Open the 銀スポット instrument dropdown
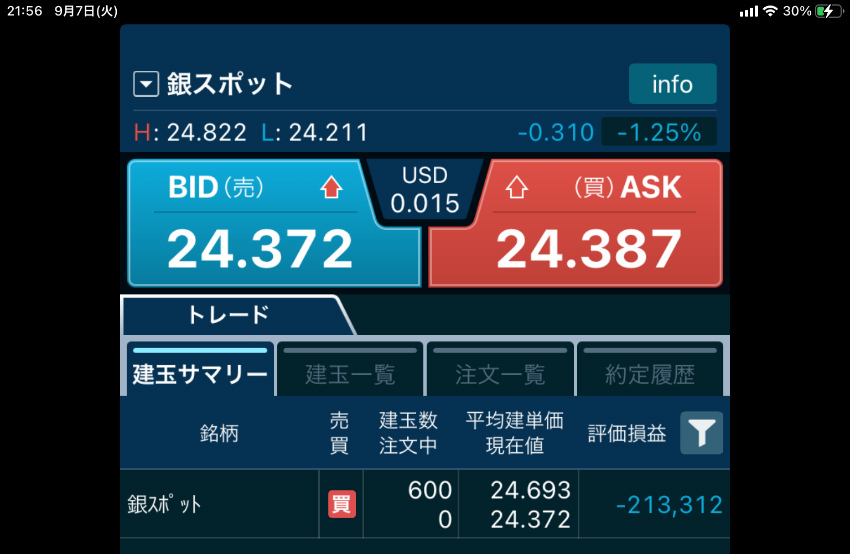The image size is (850, 554). point(147,84)
